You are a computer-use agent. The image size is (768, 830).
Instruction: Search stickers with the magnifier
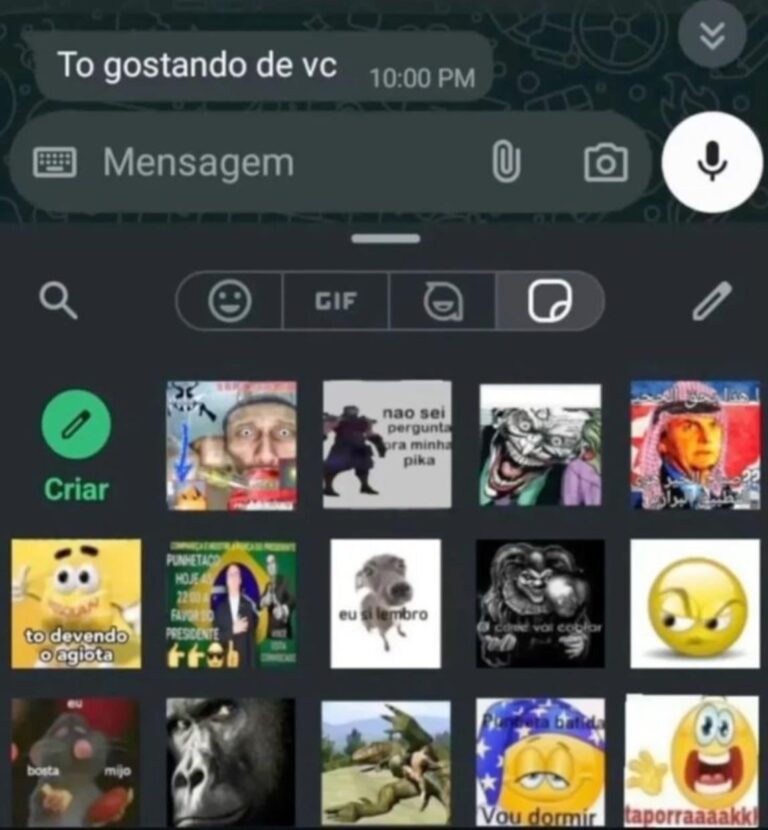[58, 300]
